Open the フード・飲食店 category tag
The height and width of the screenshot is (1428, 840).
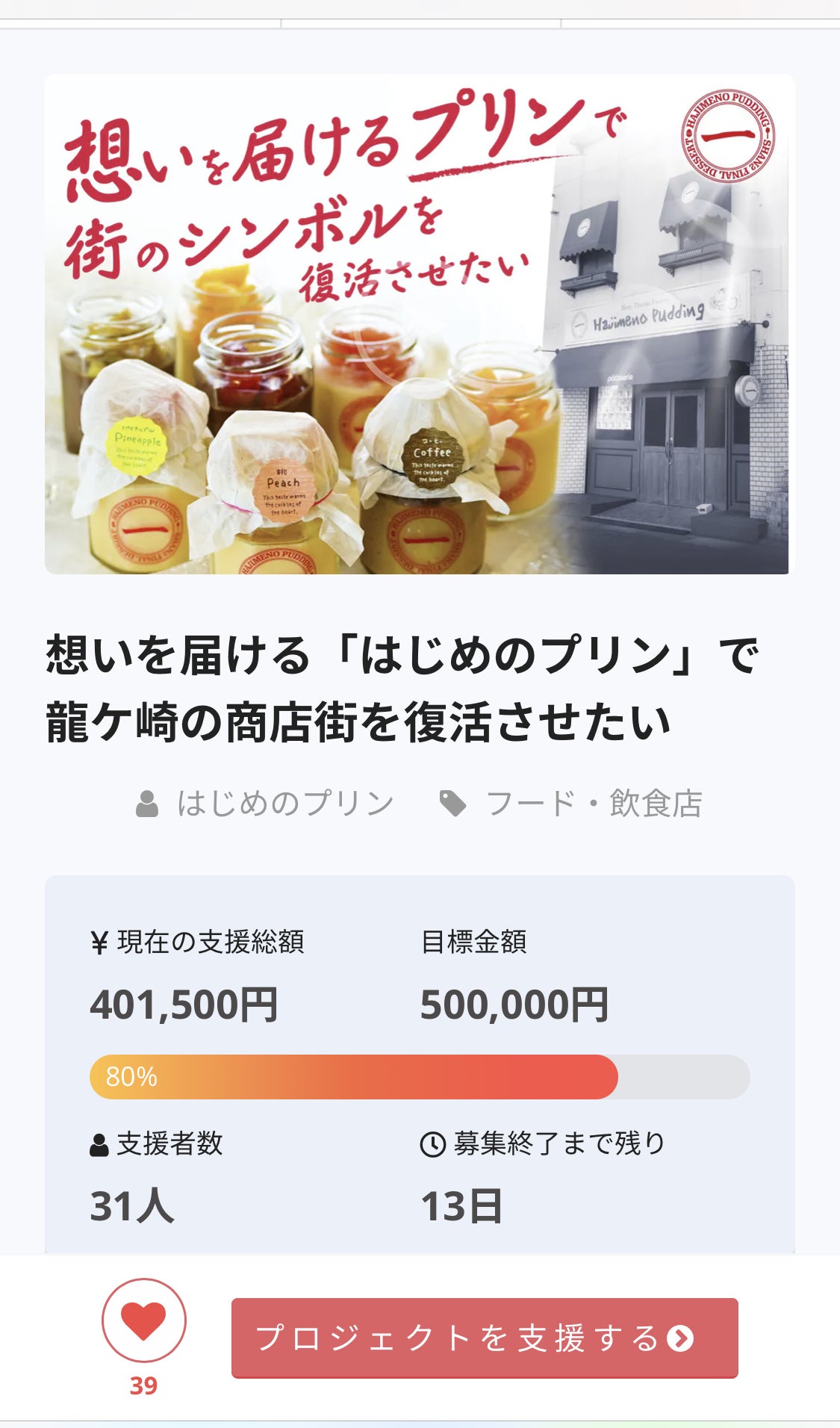(593, 804)
